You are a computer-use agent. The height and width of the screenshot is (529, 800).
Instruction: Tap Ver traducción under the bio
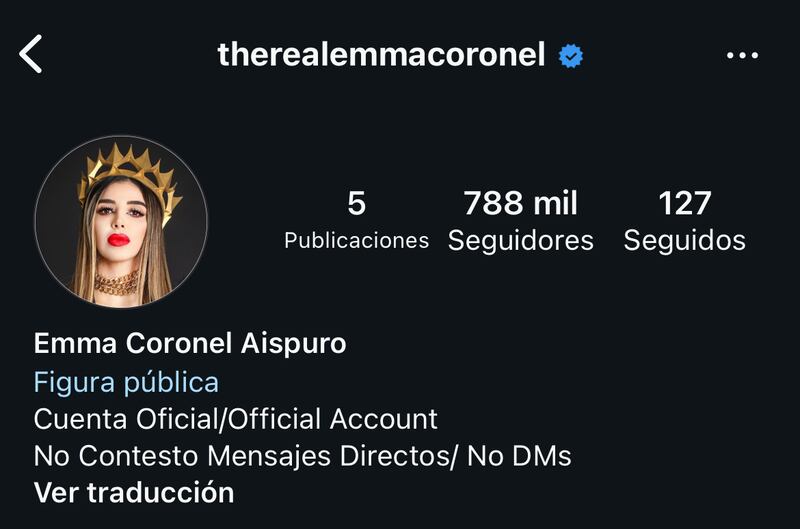134,492
